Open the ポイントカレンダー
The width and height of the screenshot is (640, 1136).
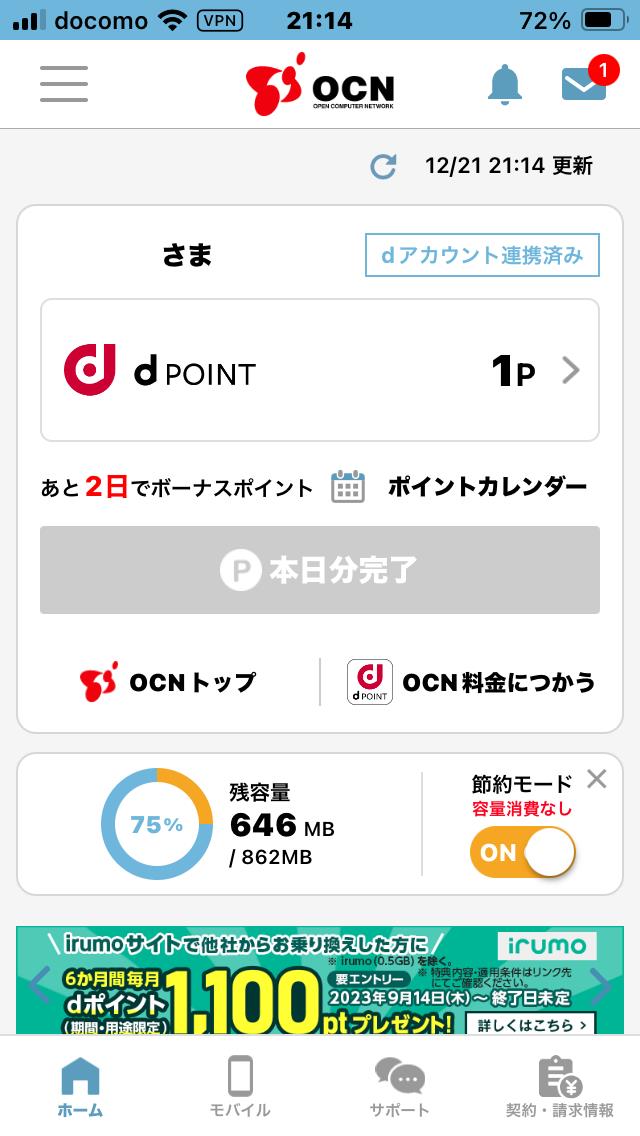point(459,487)
